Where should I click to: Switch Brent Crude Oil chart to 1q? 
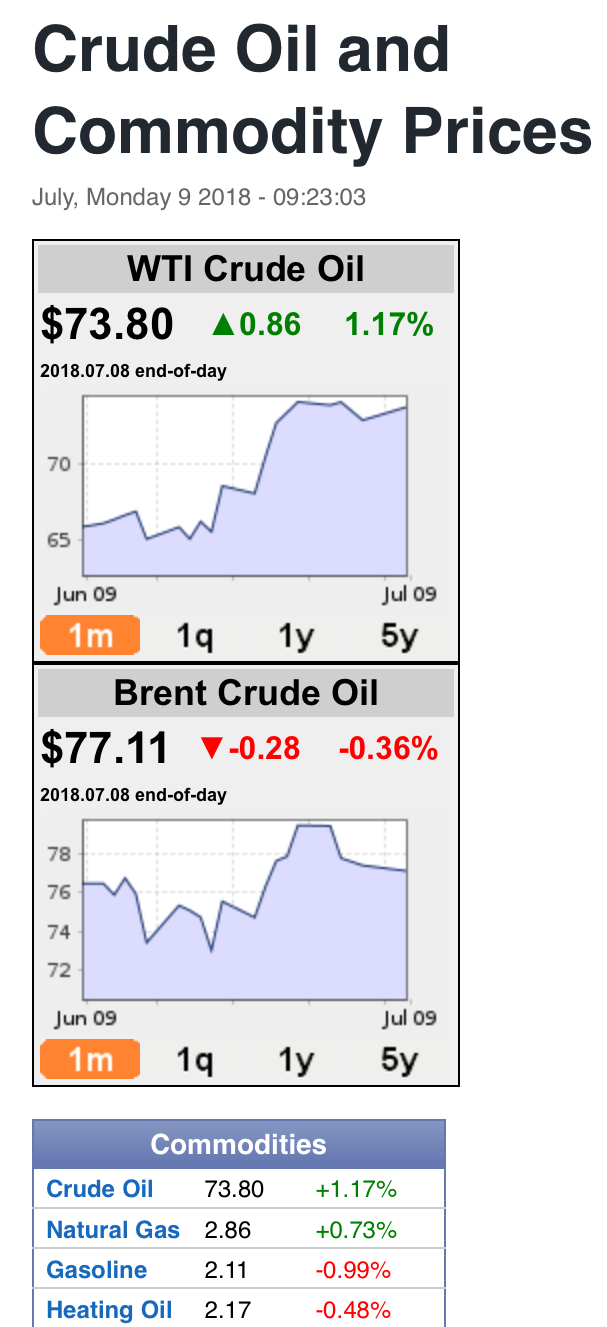point(194,1059)
